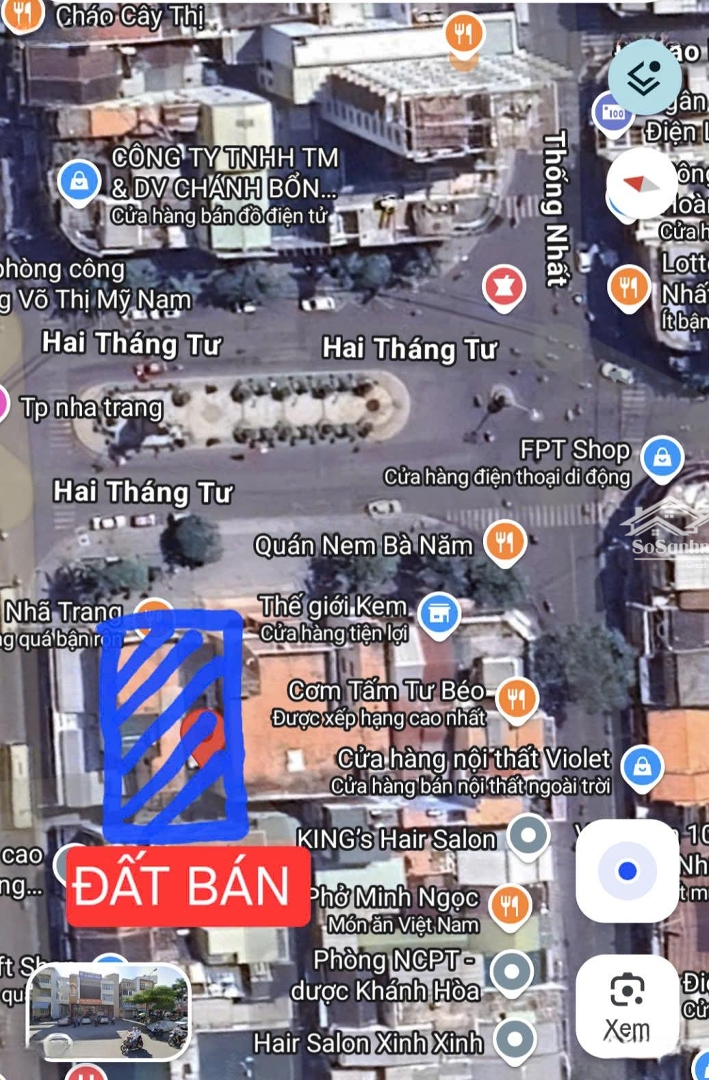The width and height of the screenshot is (709, 1080).
Task: Open CÔNG TY TNHH TM & DV CHÁNH BỔN marker
Action: 78,180
